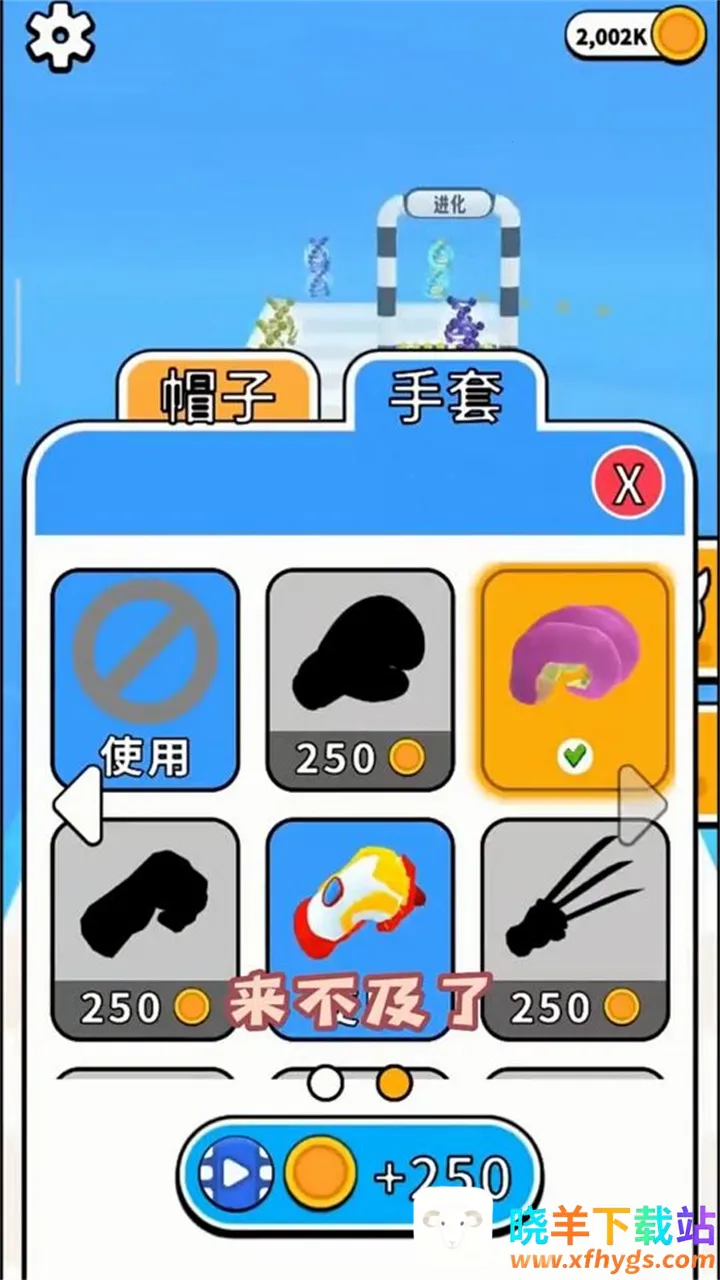Jump to the first page dot

click(325, 1082)
